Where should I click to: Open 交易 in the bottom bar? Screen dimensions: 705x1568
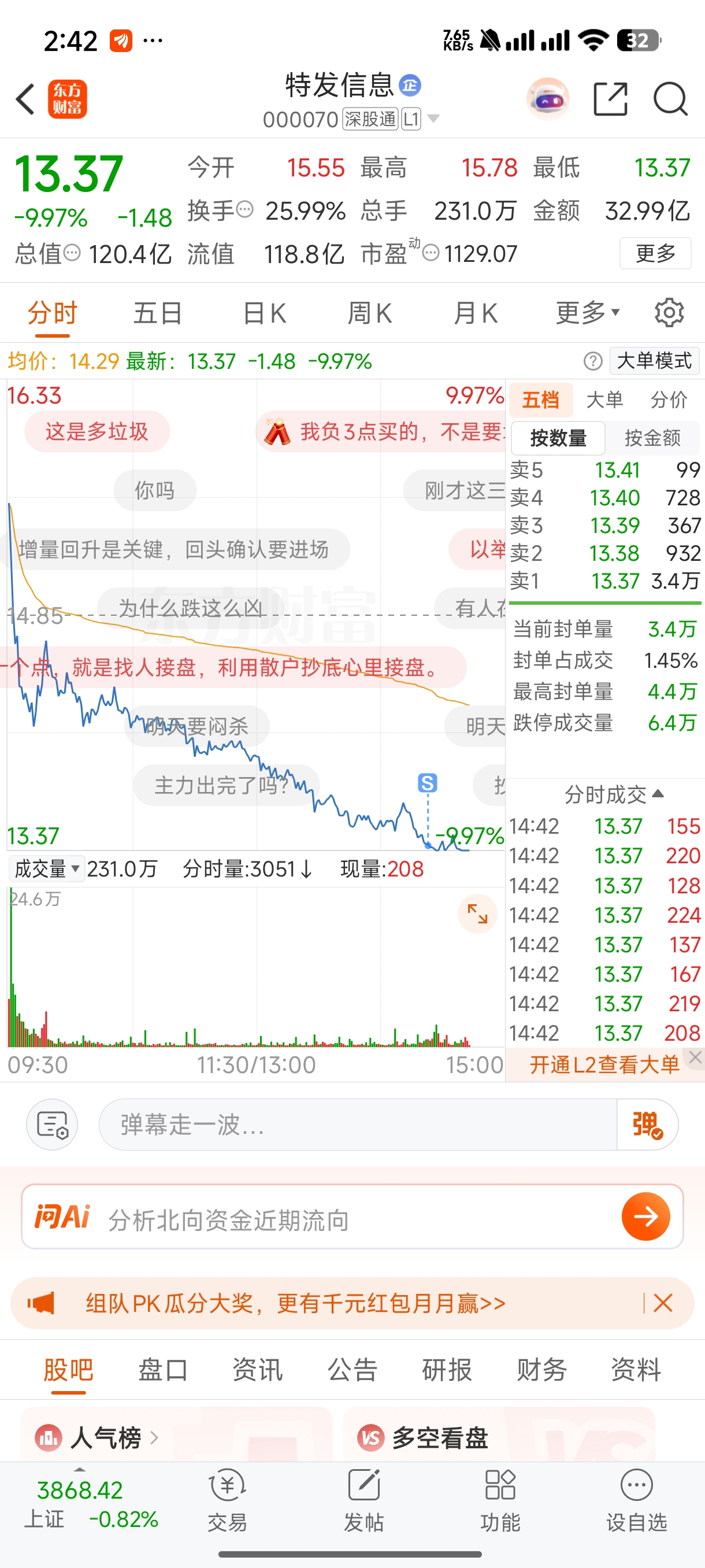tap(227, 1499)
